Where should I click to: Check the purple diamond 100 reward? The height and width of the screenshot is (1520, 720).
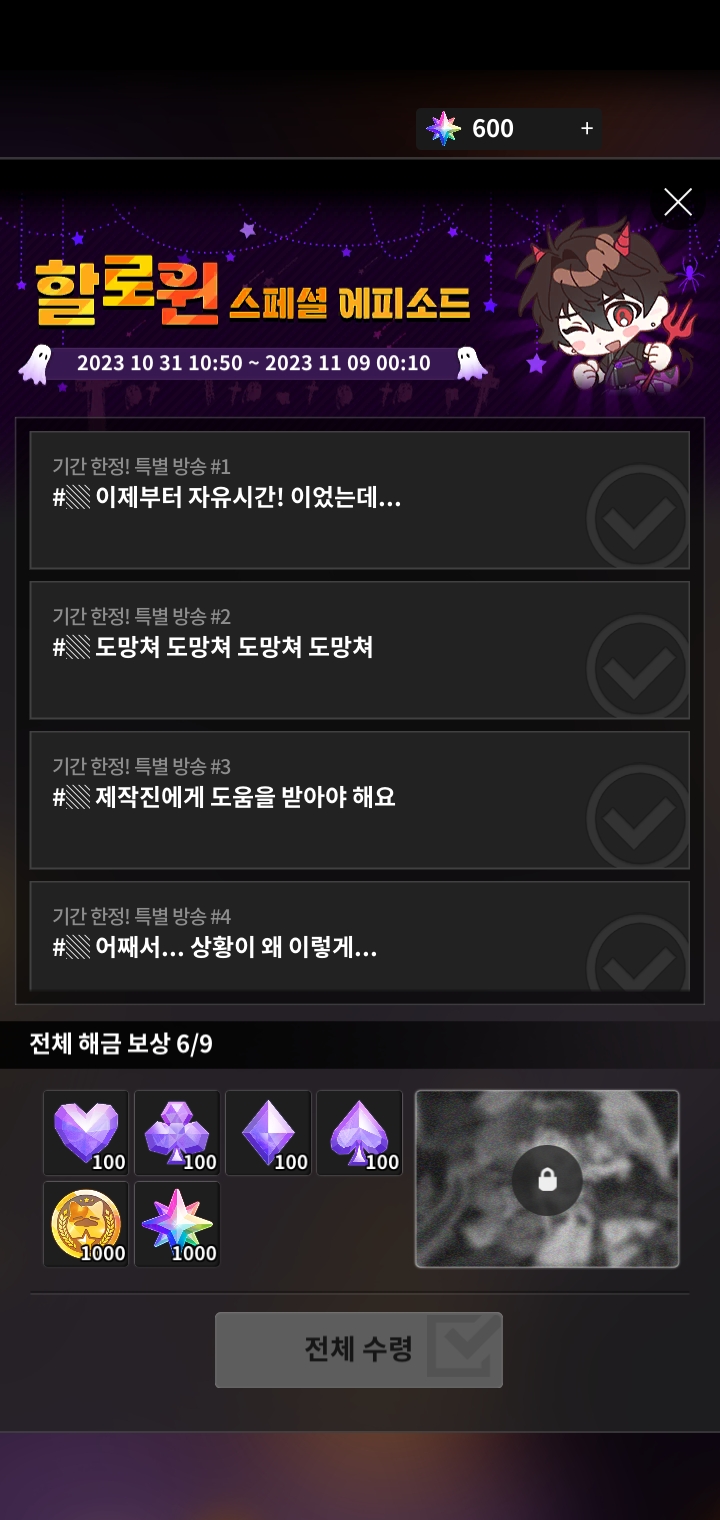point(268,1133)
